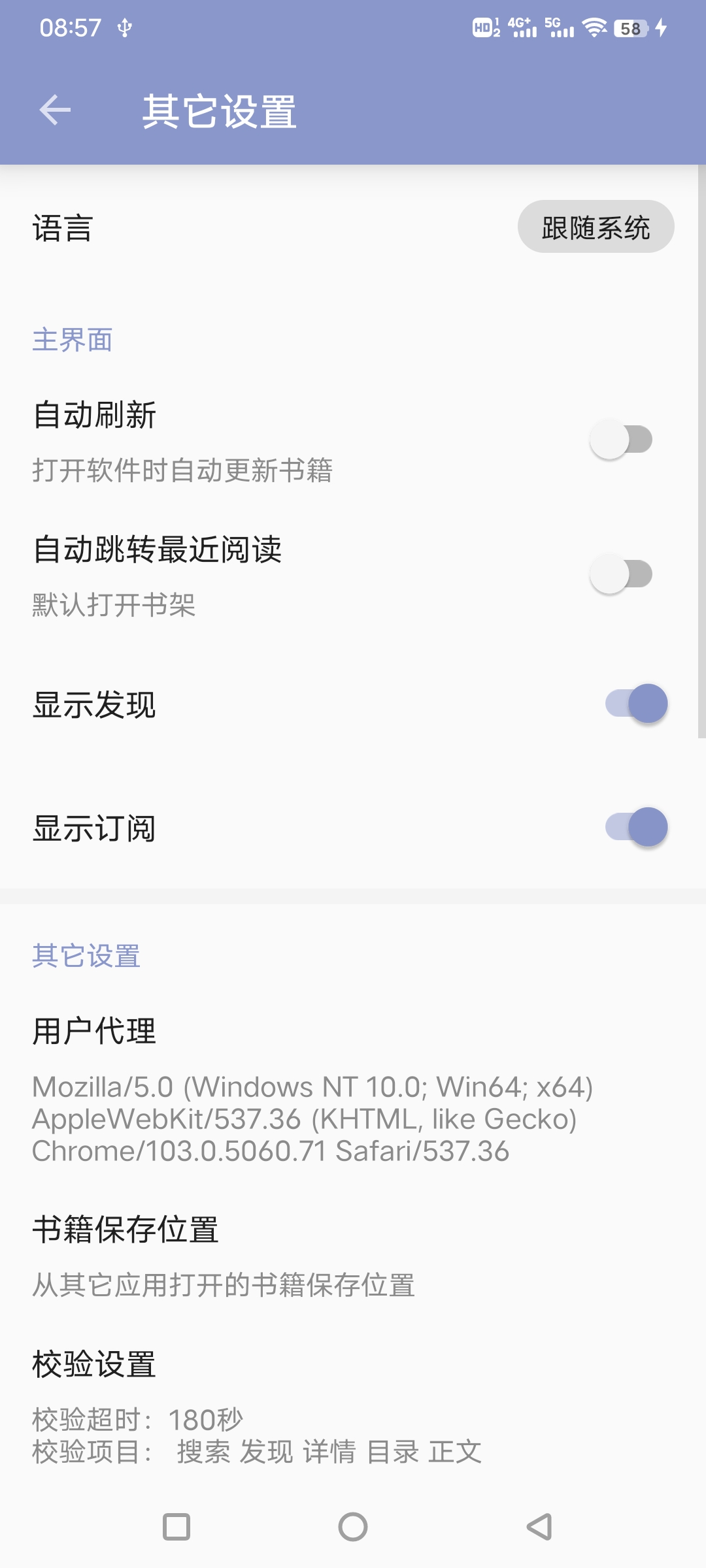This screenshot has width=706, height=1568.
Task: Tap the 校验超时 180秒 value
Action: (x=137, y=1419)
